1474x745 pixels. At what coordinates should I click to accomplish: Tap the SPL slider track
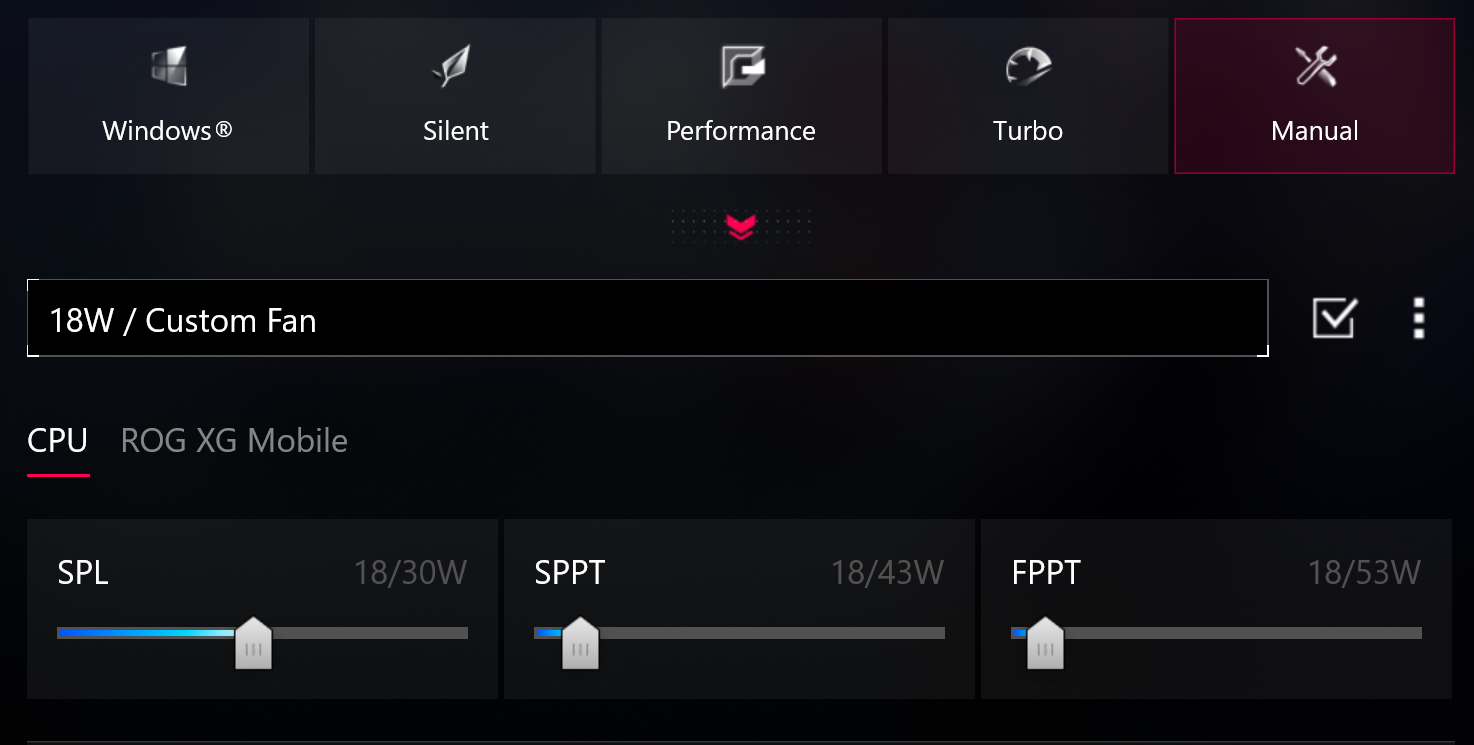click(262, 633)
